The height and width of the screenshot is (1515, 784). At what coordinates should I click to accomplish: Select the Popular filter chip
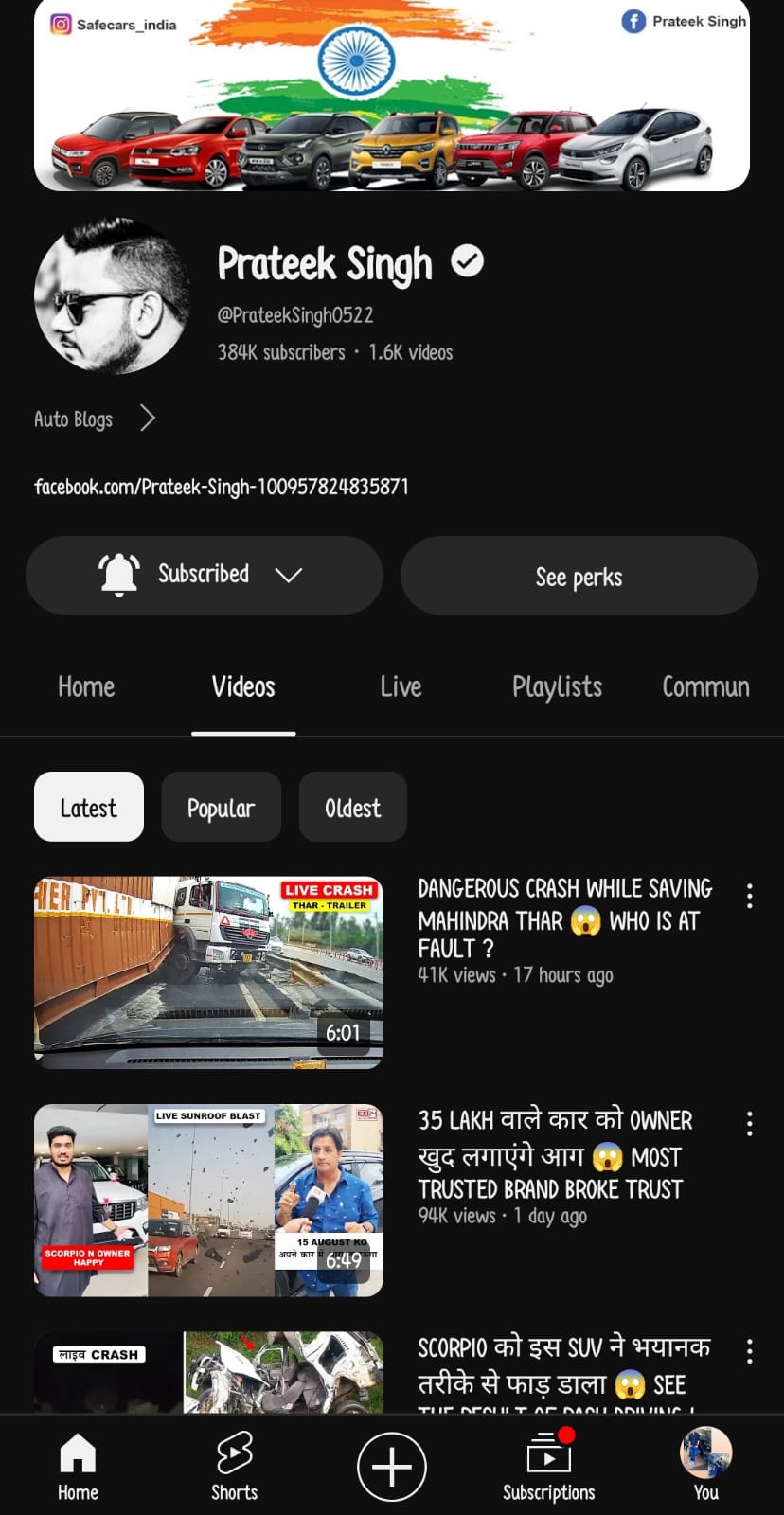tap(221, 808)
